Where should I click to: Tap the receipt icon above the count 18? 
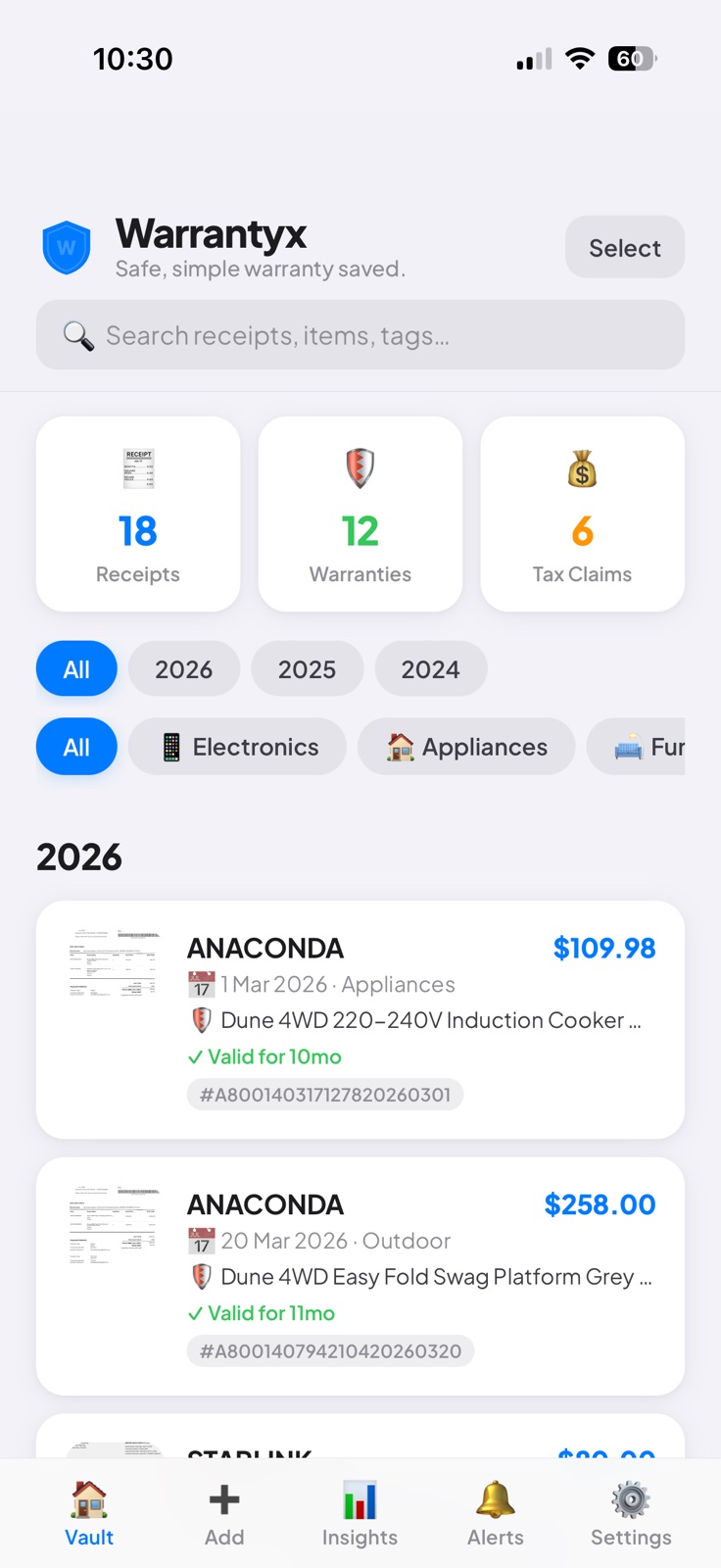click(137, 467)
